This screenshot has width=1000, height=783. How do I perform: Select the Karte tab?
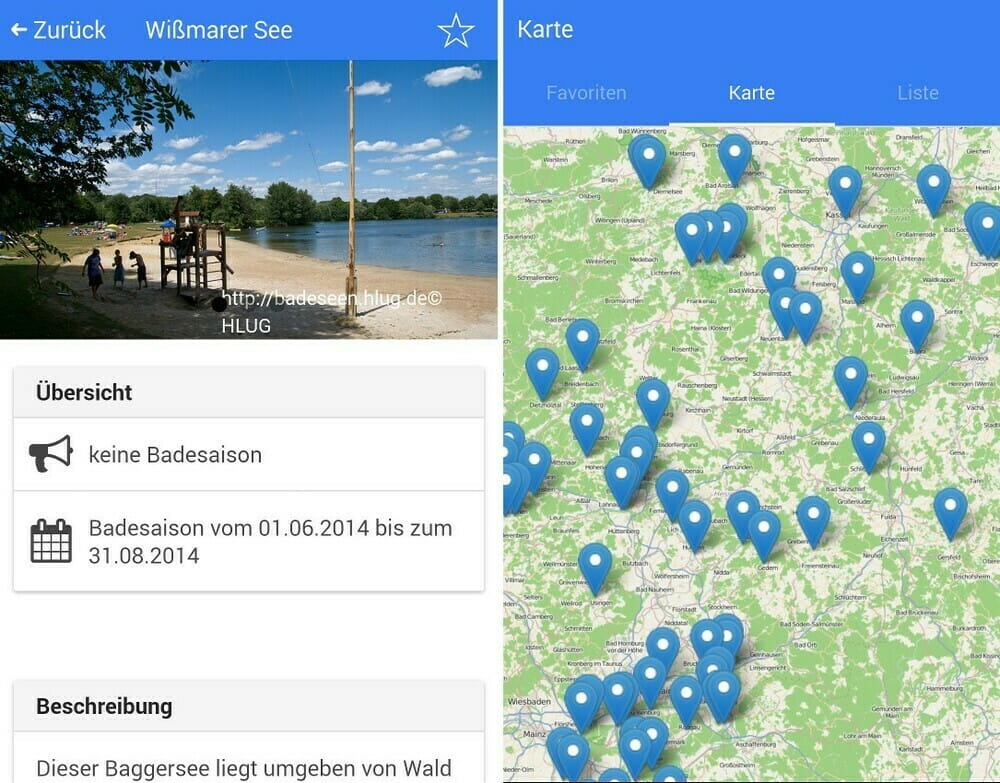[751, 93]
